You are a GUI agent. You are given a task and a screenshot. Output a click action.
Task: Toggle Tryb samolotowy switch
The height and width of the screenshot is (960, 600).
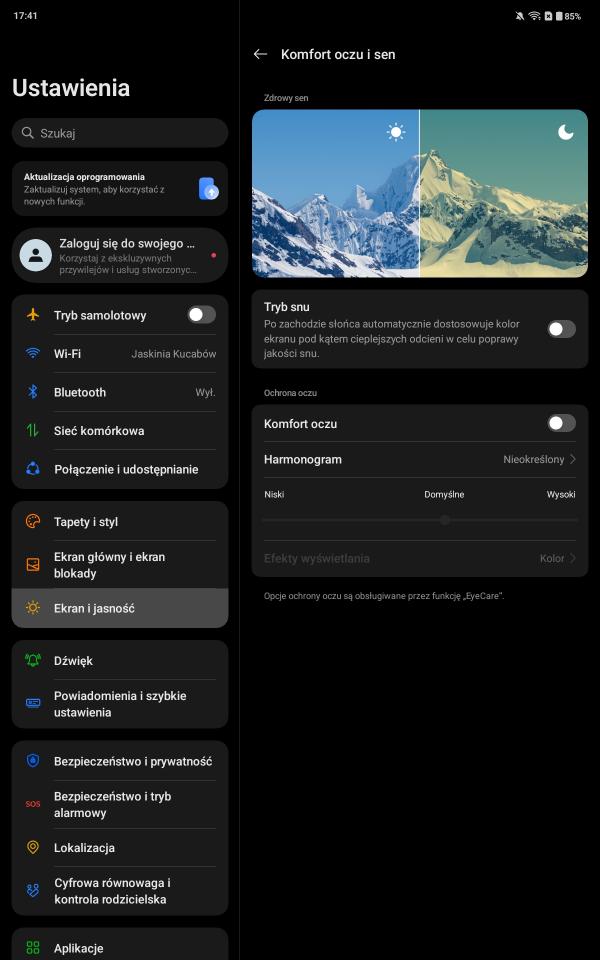(201, 315)
